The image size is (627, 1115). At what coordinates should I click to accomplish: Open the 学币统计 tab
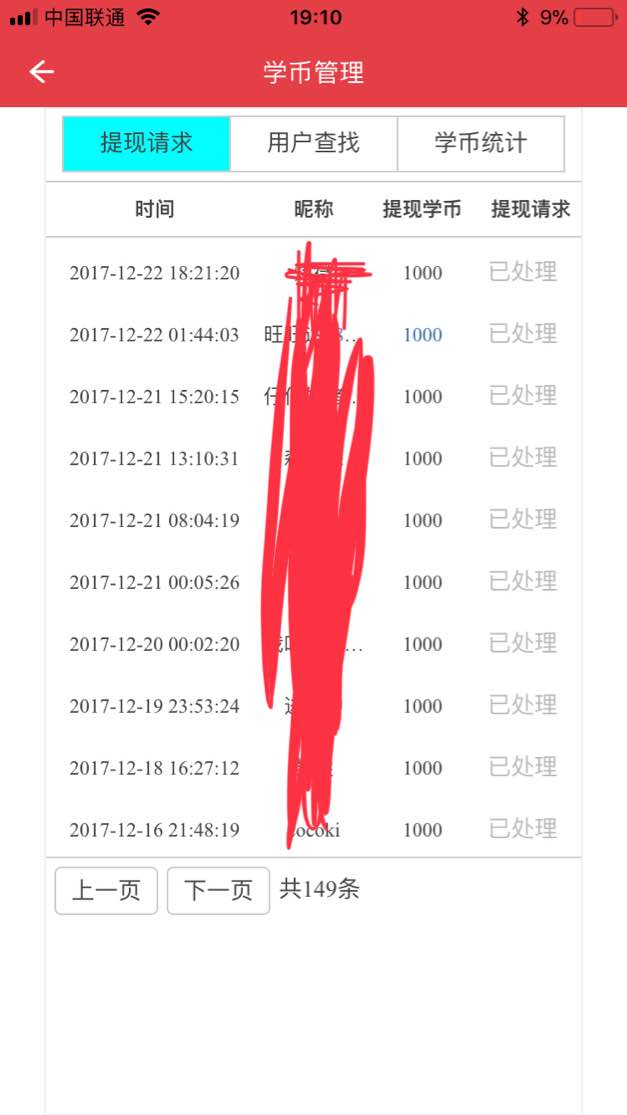480,143
